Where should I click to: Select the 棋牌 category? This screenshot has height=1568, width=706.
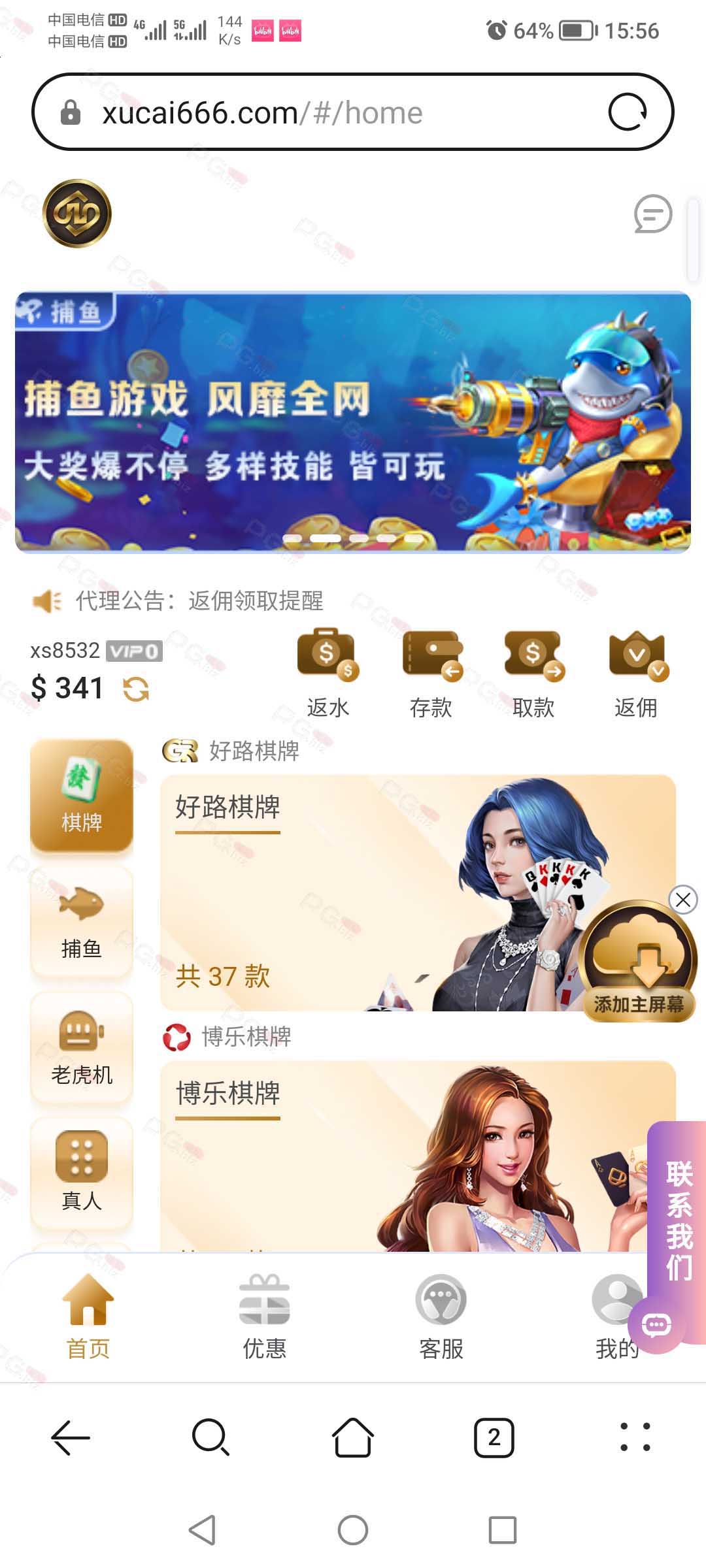[82, 795]
